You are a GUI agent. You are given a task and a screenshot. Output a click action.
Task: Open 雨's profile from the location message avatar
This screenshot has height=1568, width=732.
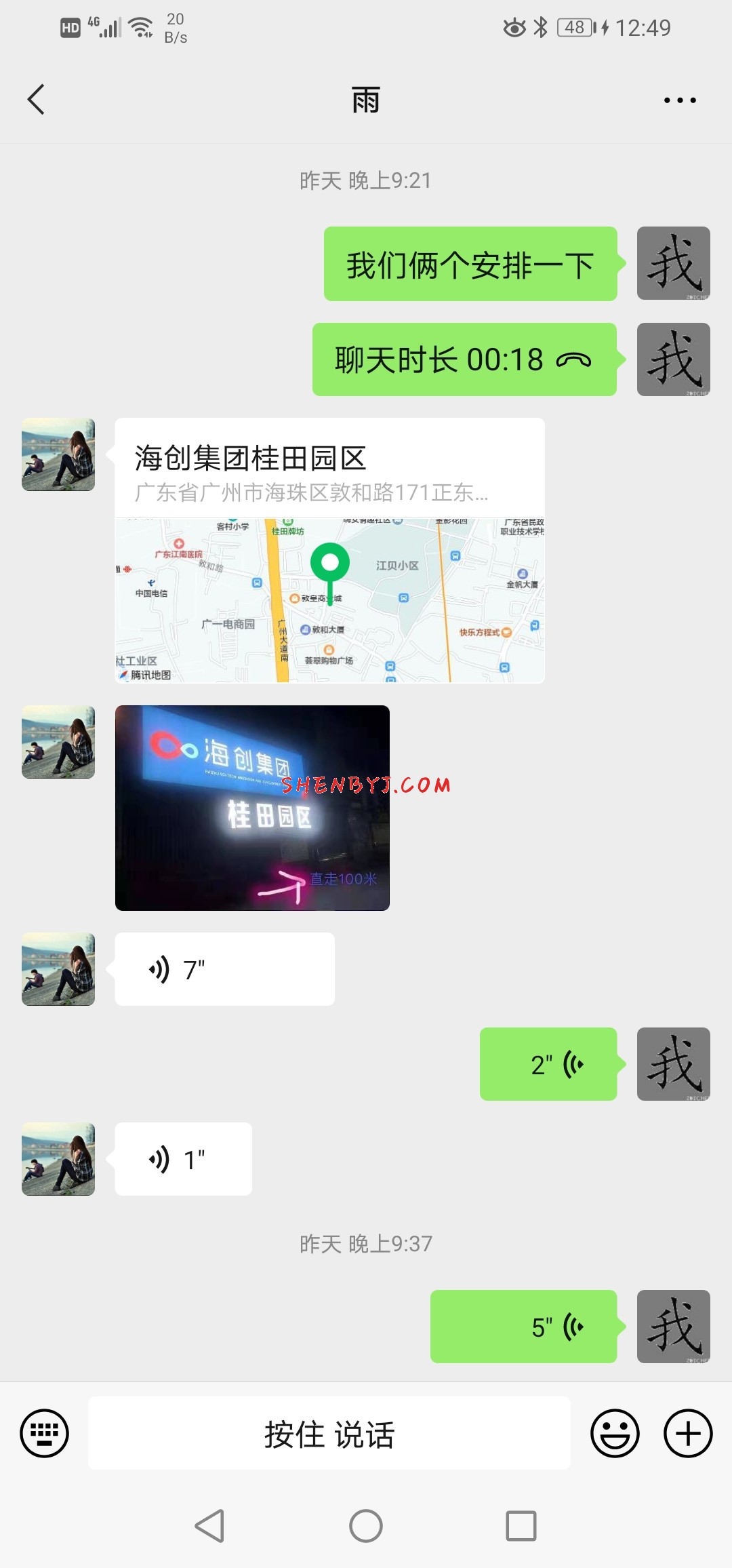point(58,454)
